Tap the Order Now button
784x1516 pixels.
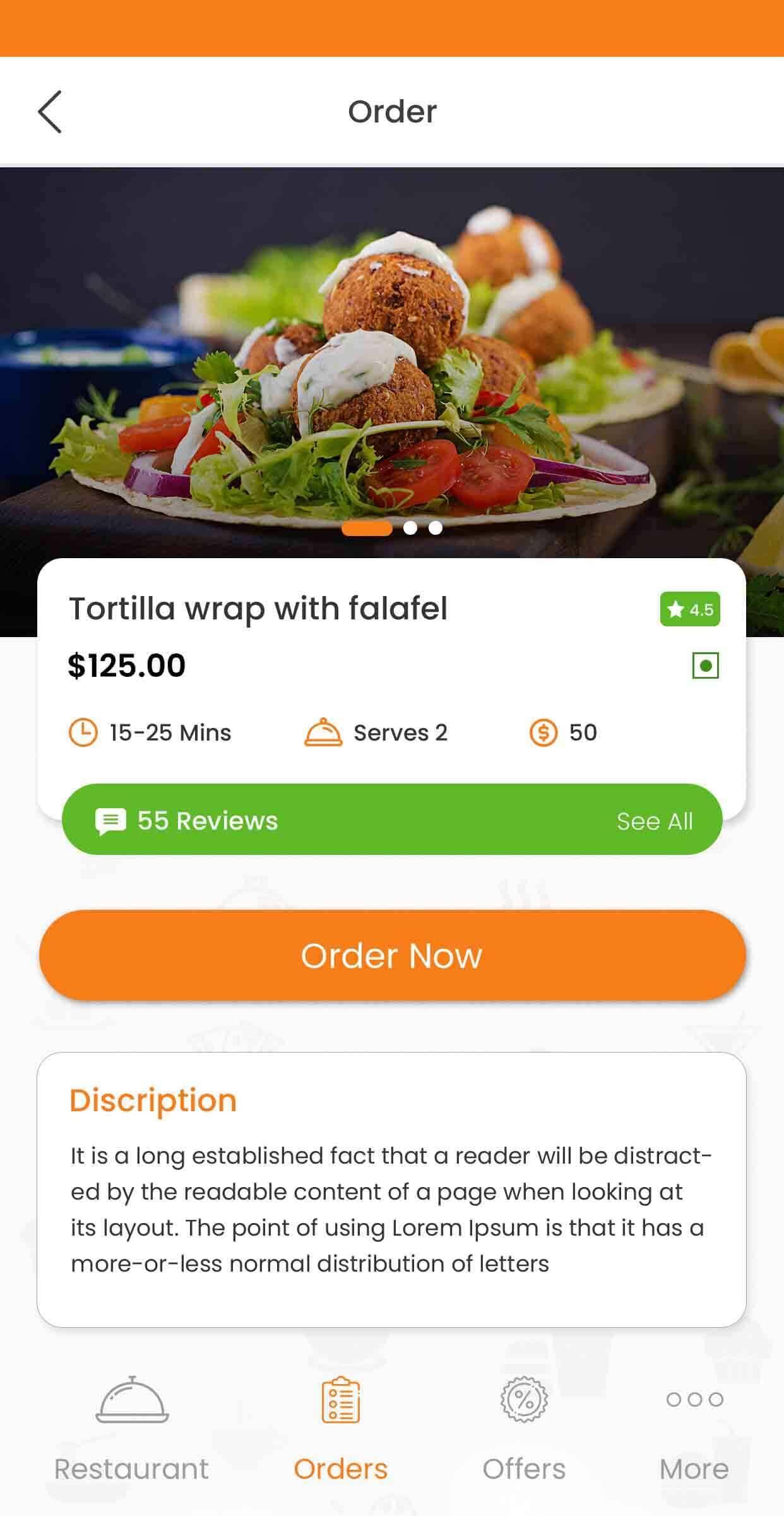(392, 955)
